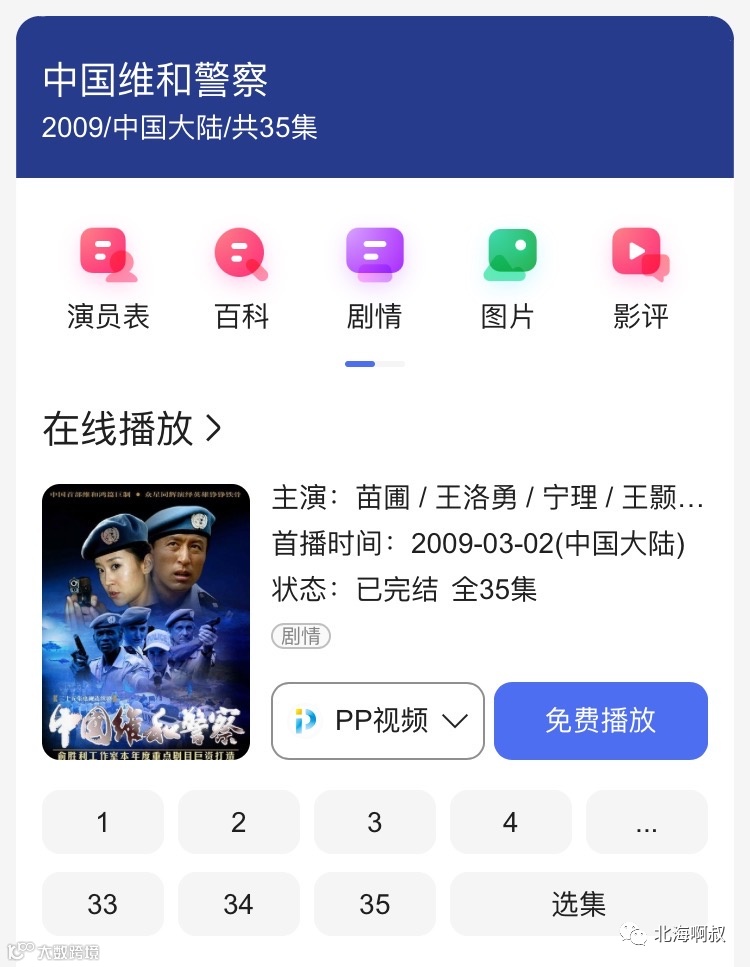
Task: Watch episode 4
Action: 510,822
